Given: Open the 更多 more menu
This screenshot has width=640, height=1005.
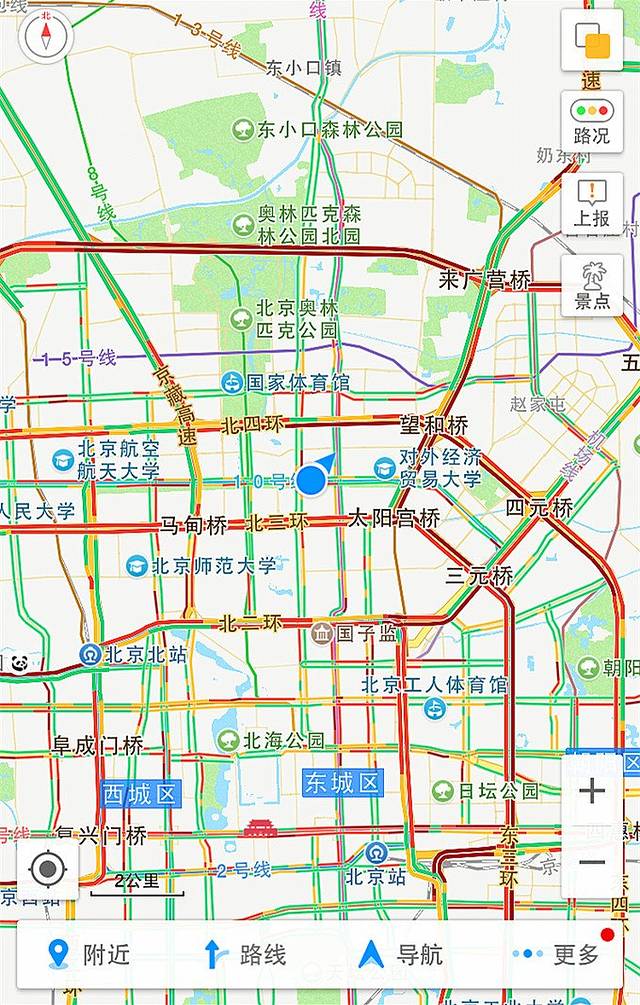Looking at the screenshot, I should point(557,954).
